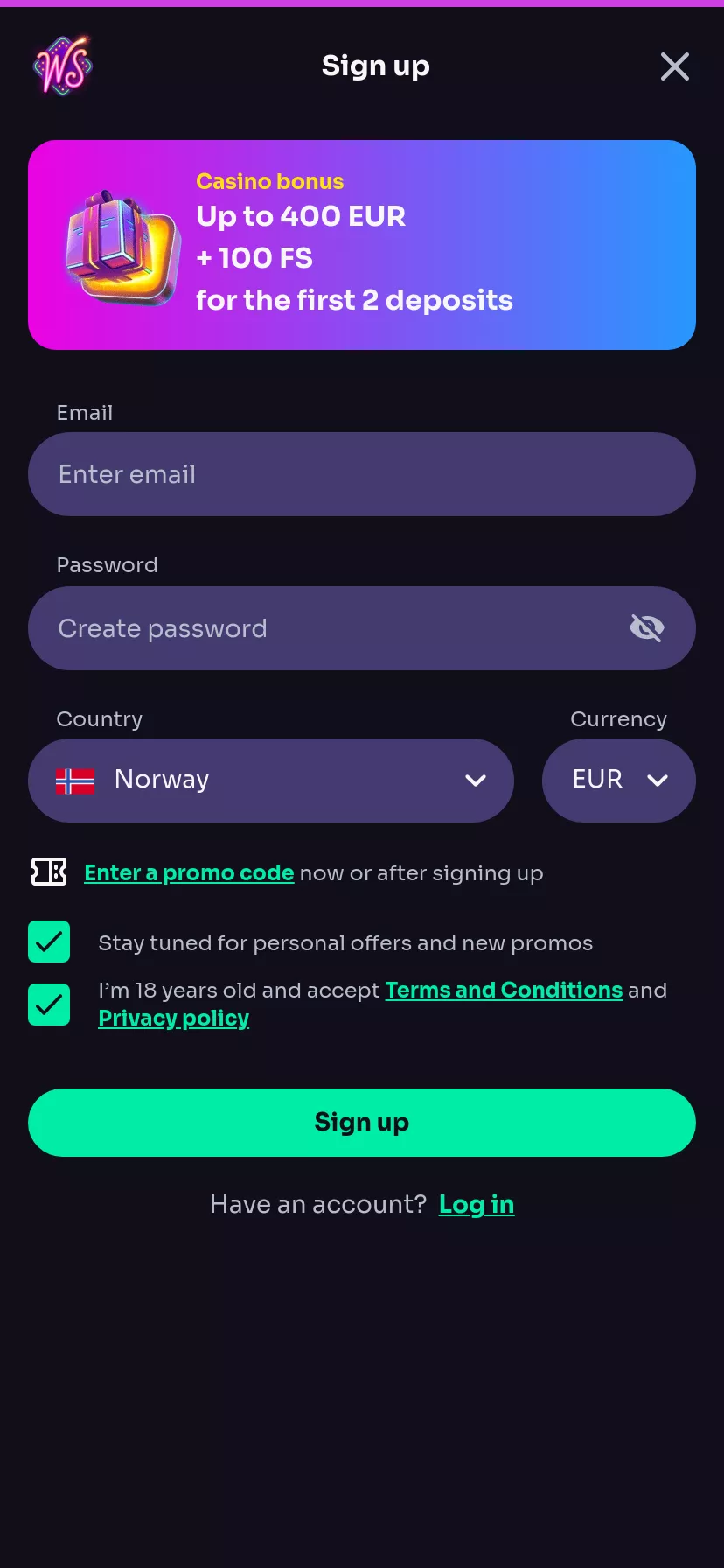
Task: Open the Currency selector showing EUR
Action: (618, 780)
